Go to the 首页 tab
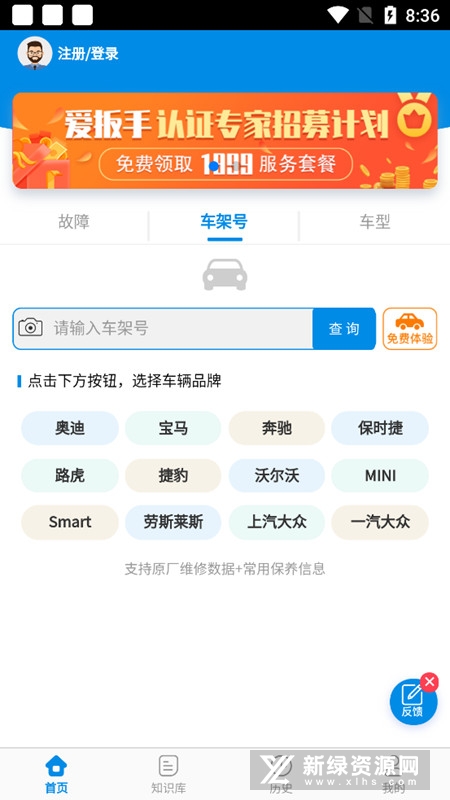450x800 pixels. click(56, 774)
